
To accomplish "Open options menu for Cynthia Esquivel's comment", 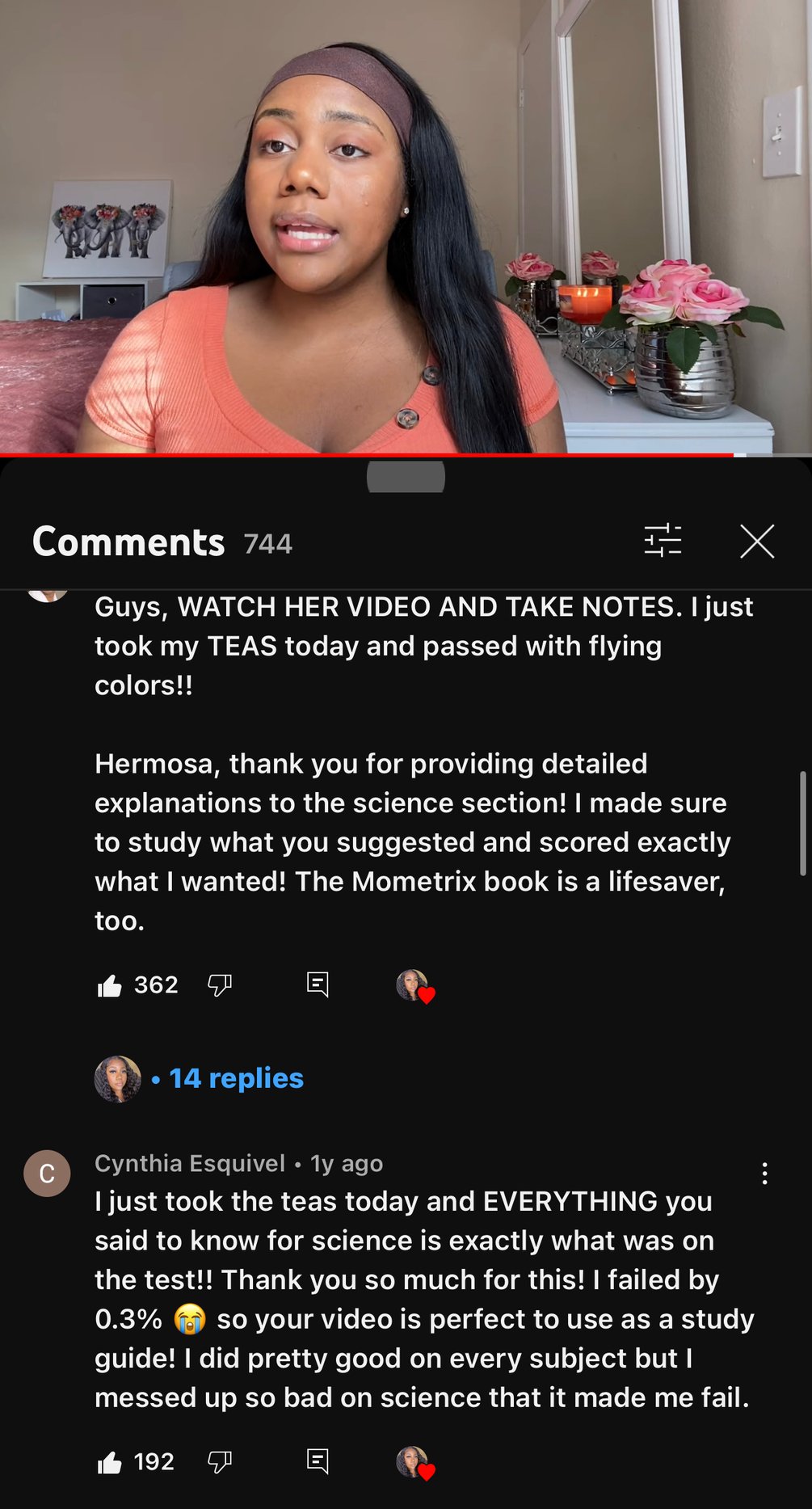I will (764, 1174).
